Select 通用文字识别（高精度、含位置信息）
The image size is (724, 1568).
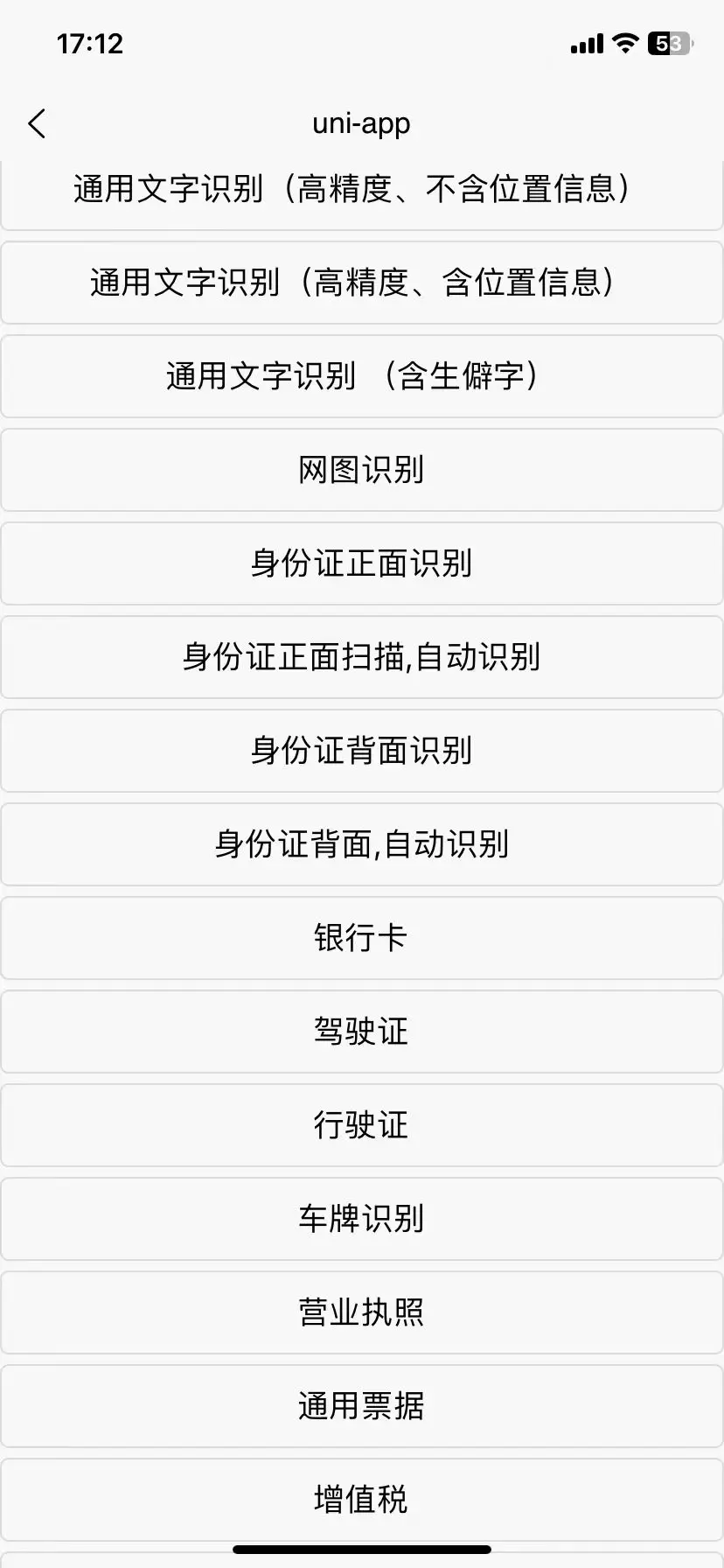coord(362,283)
